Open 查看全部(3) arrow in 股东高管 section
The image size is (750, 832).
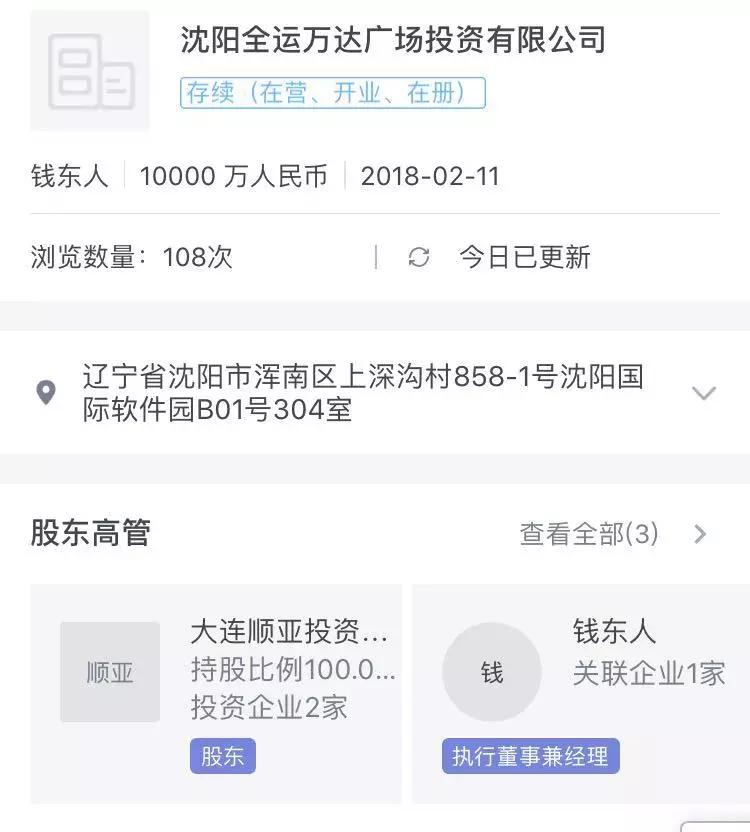(698, 535)
